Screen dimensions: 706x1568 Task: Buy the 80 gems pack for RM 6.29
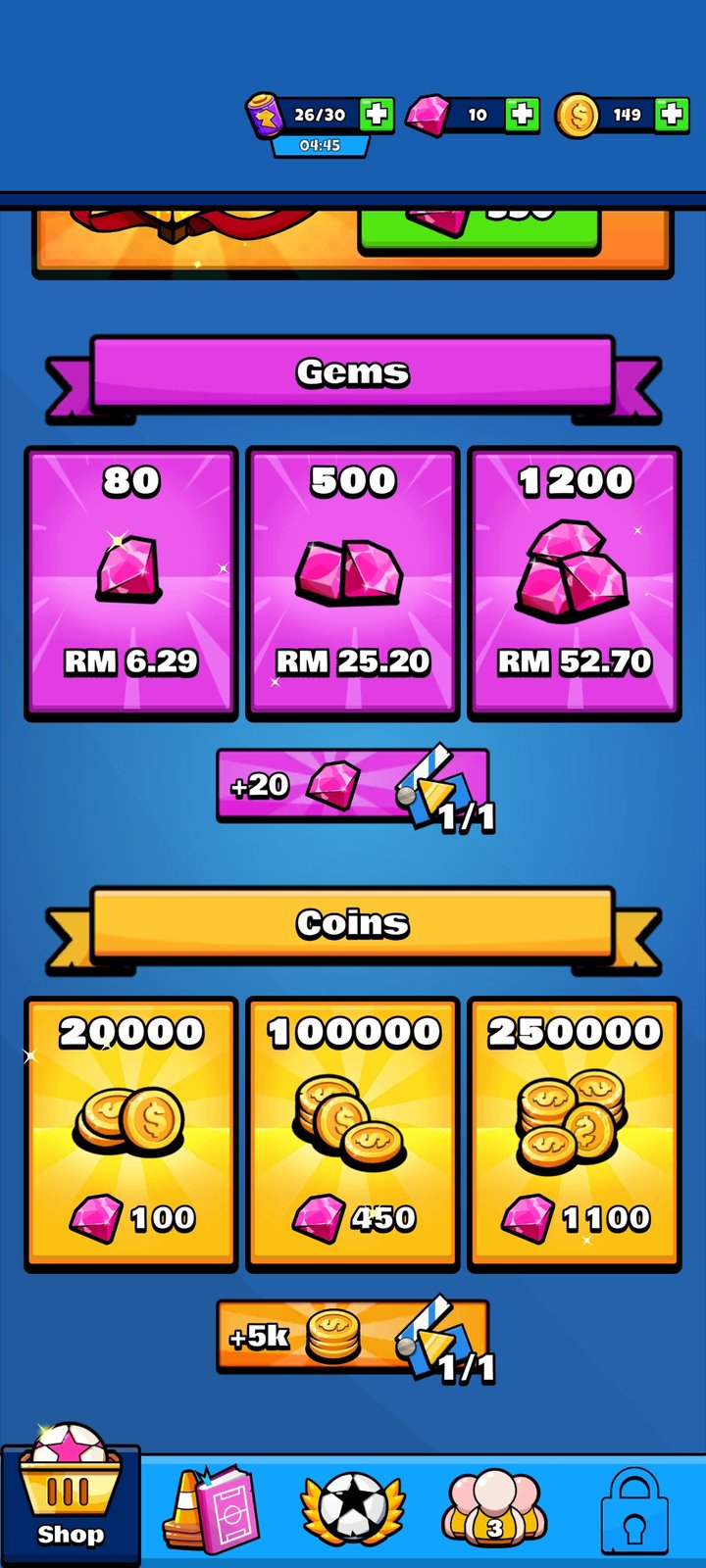(131, 584)
